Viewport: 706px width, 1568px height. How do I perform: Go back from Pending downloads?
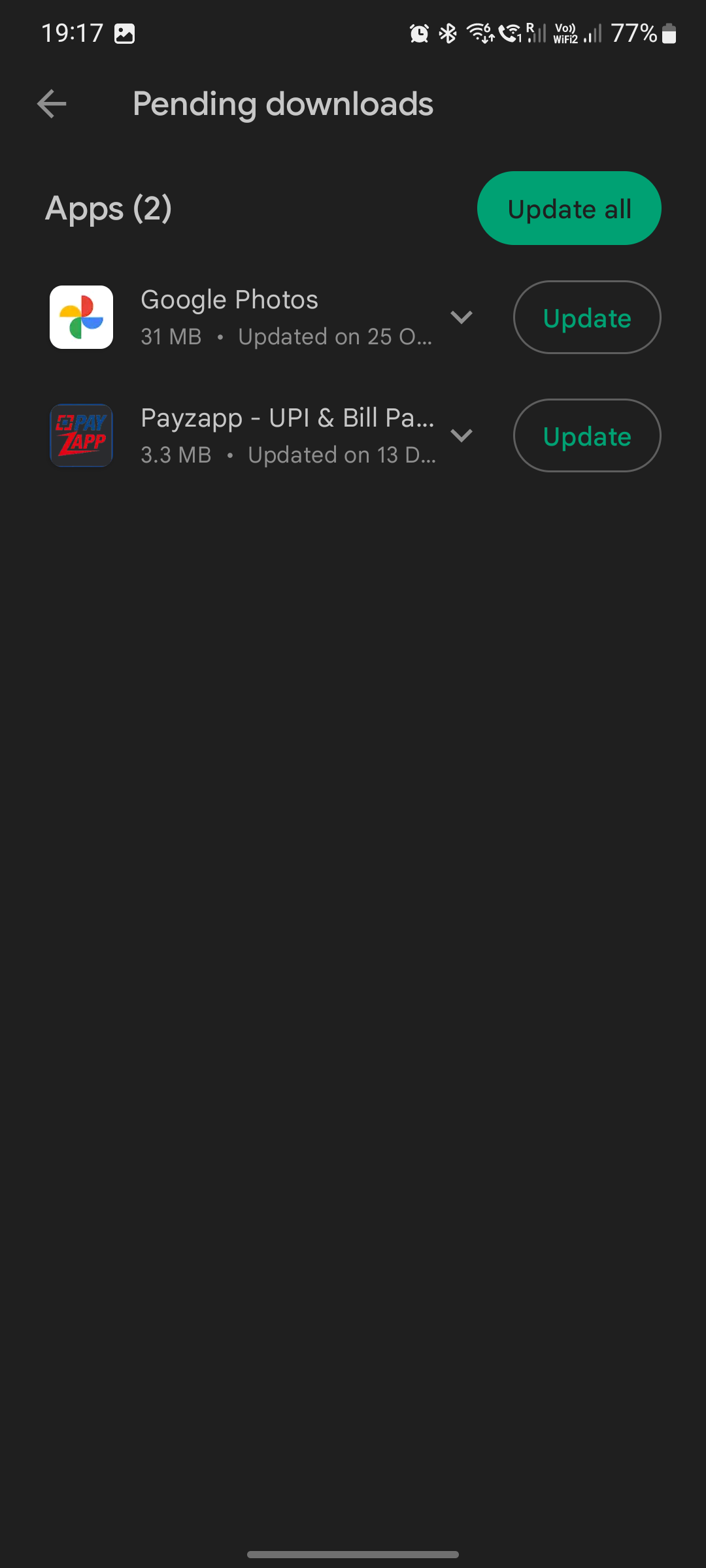(x=52, y=104)
